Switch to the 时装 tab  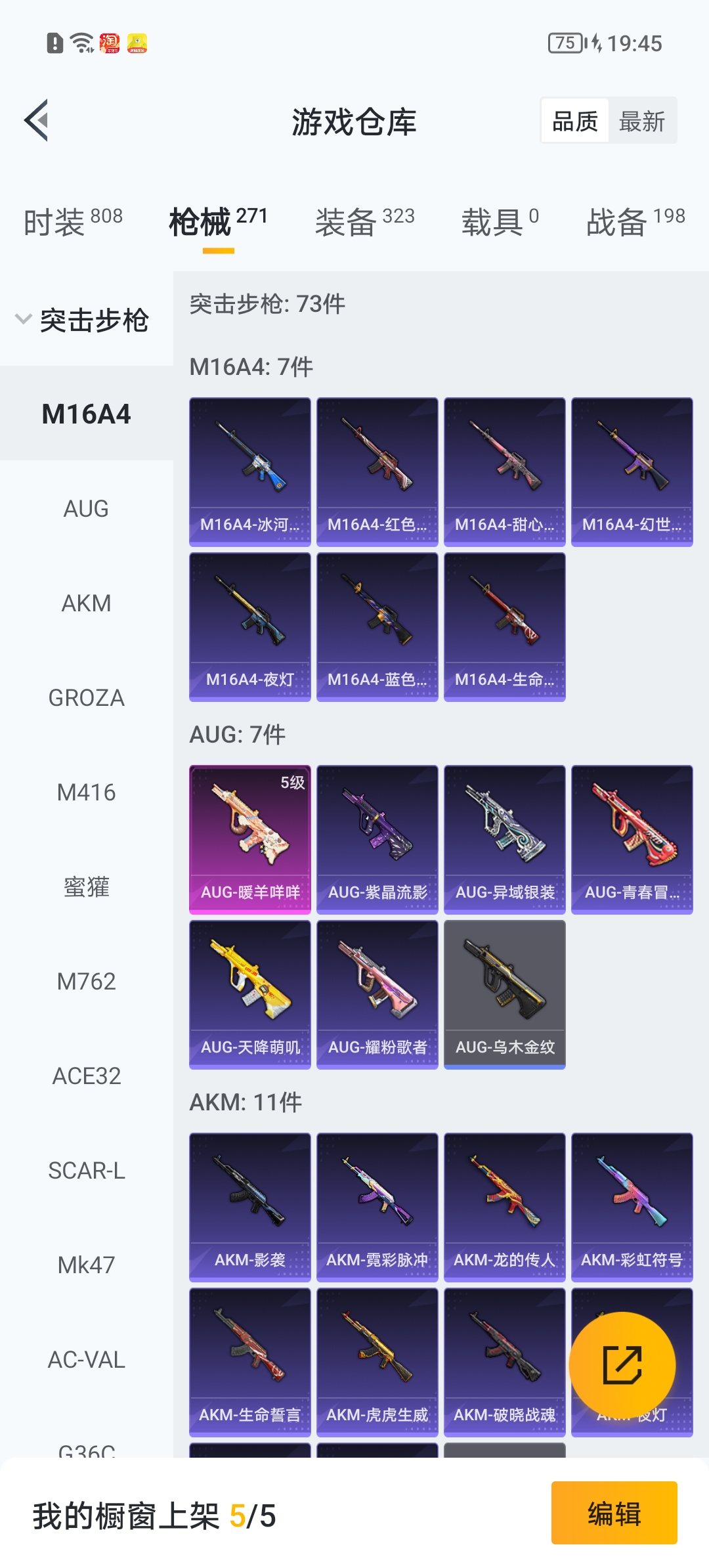(x=73, y=222)
